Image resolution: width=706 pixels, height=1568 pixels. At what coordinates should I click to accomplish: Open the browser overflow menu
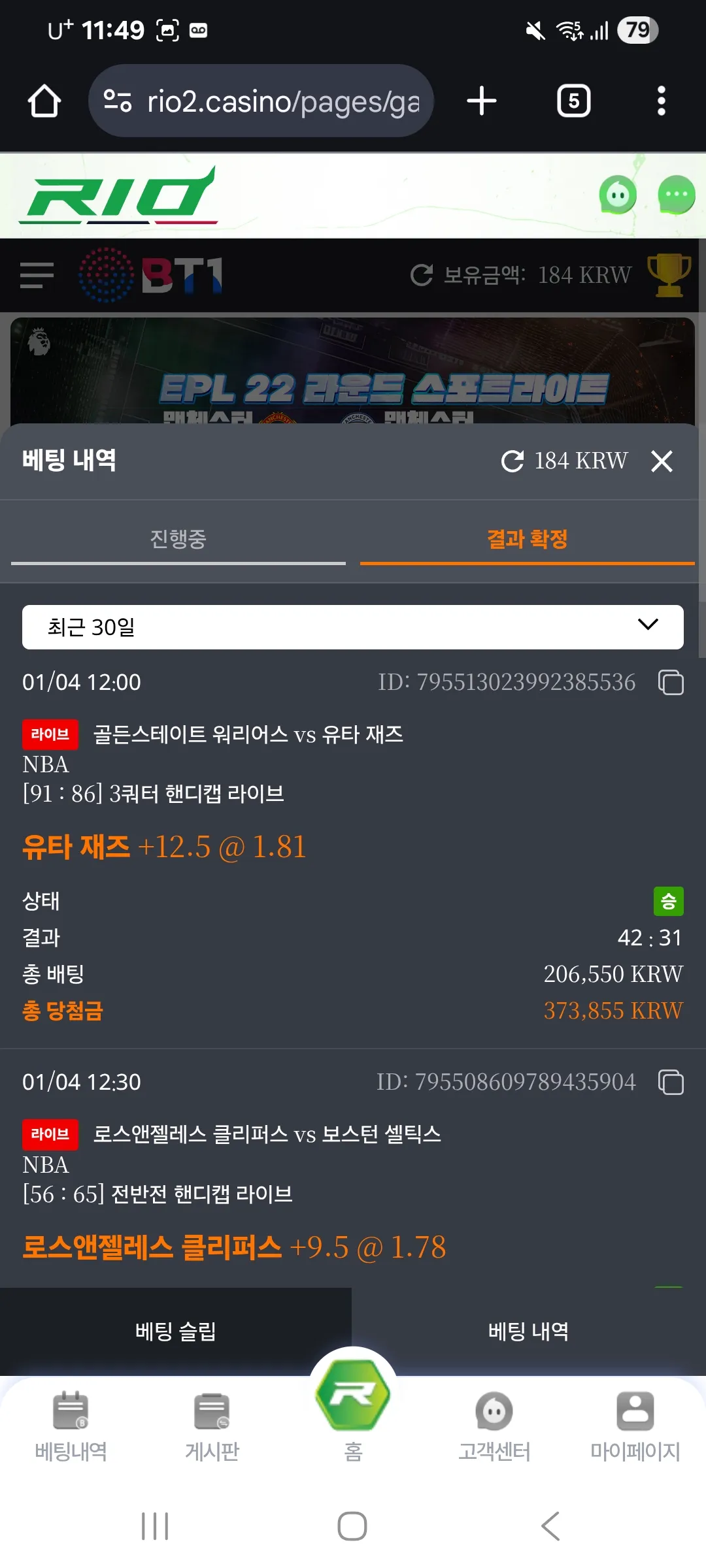point(662,101)
